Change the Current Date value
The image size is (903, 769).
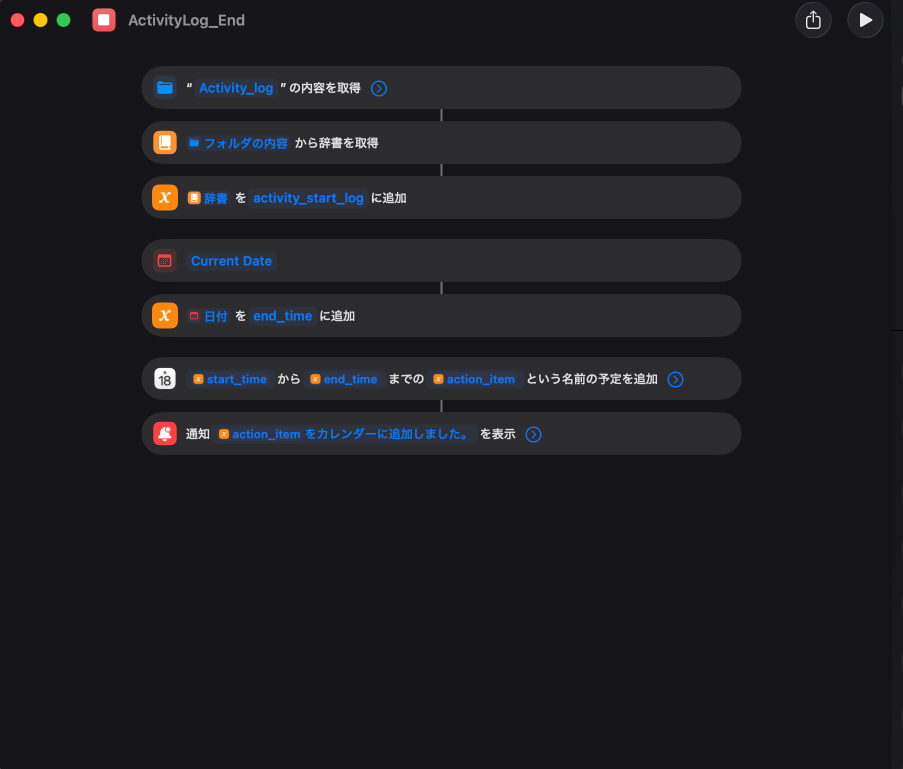click(x=231, y=261)
